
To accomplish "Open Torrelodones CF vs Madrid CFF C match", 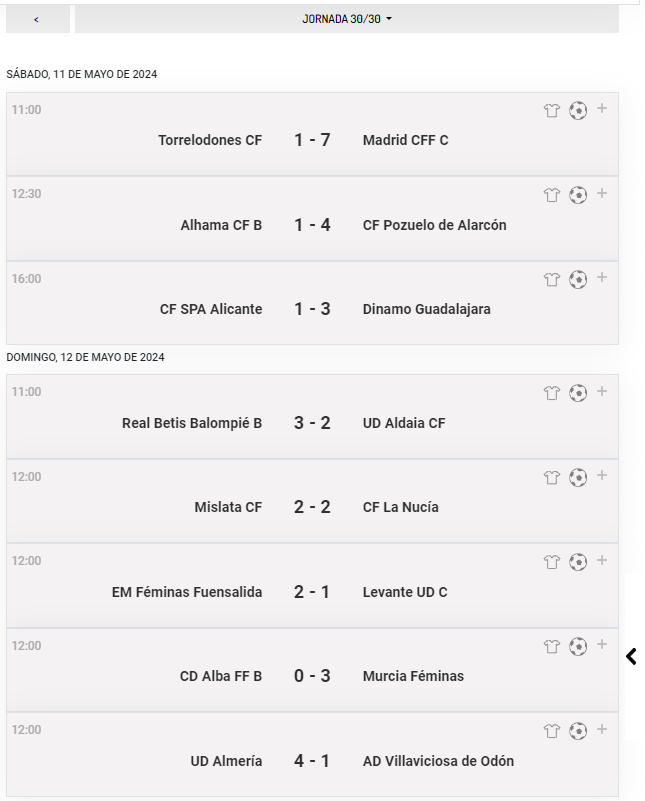I will (x=312, y=140).
